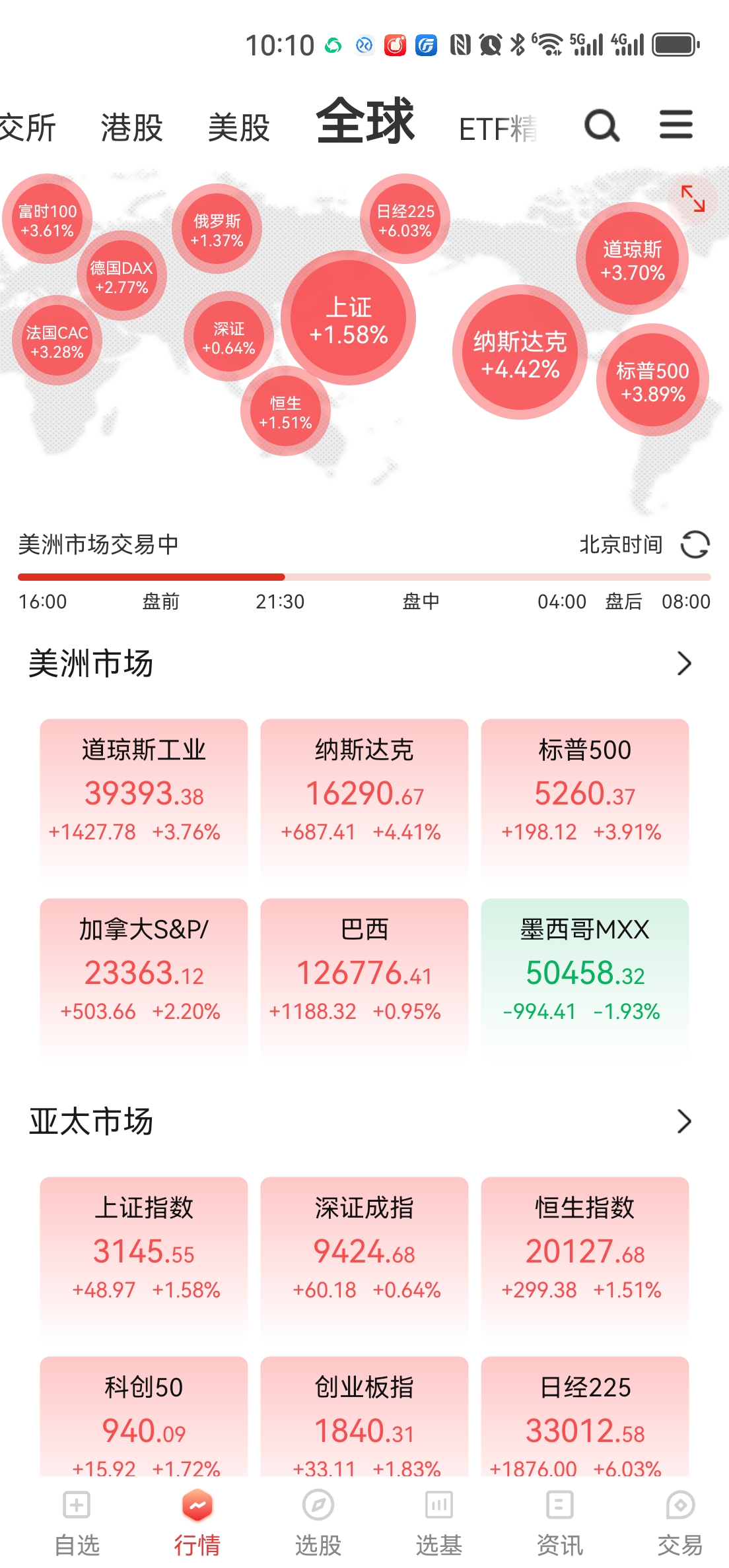
Task: Open the search icon
Action: 602,125
